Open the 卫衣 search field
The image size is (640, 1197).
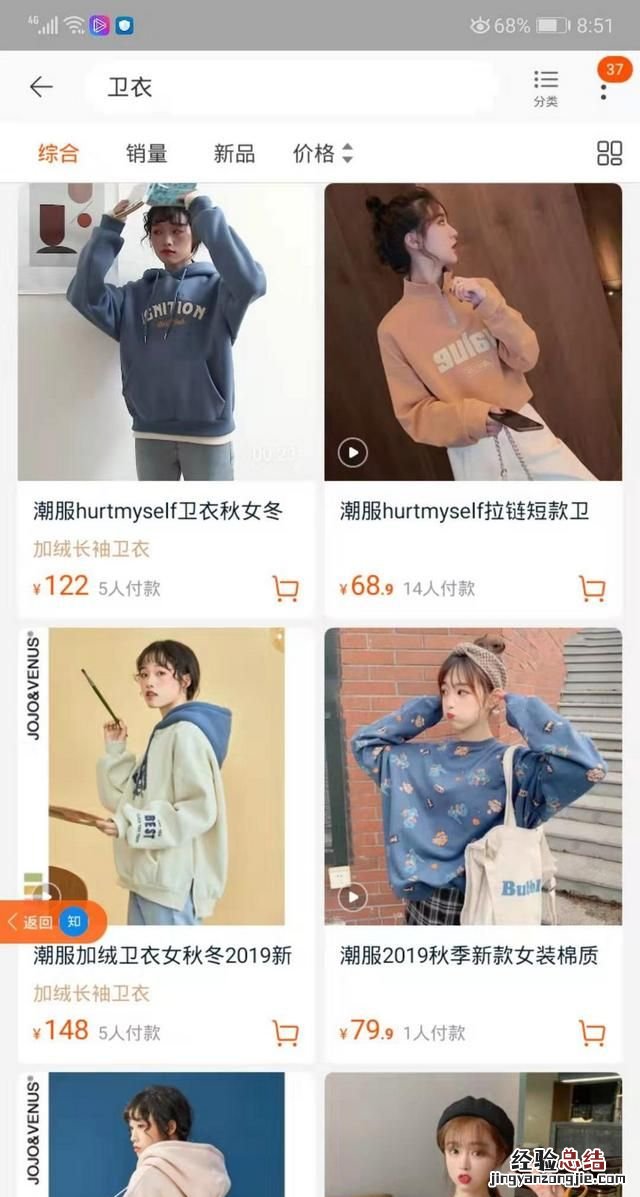point(290,87)
